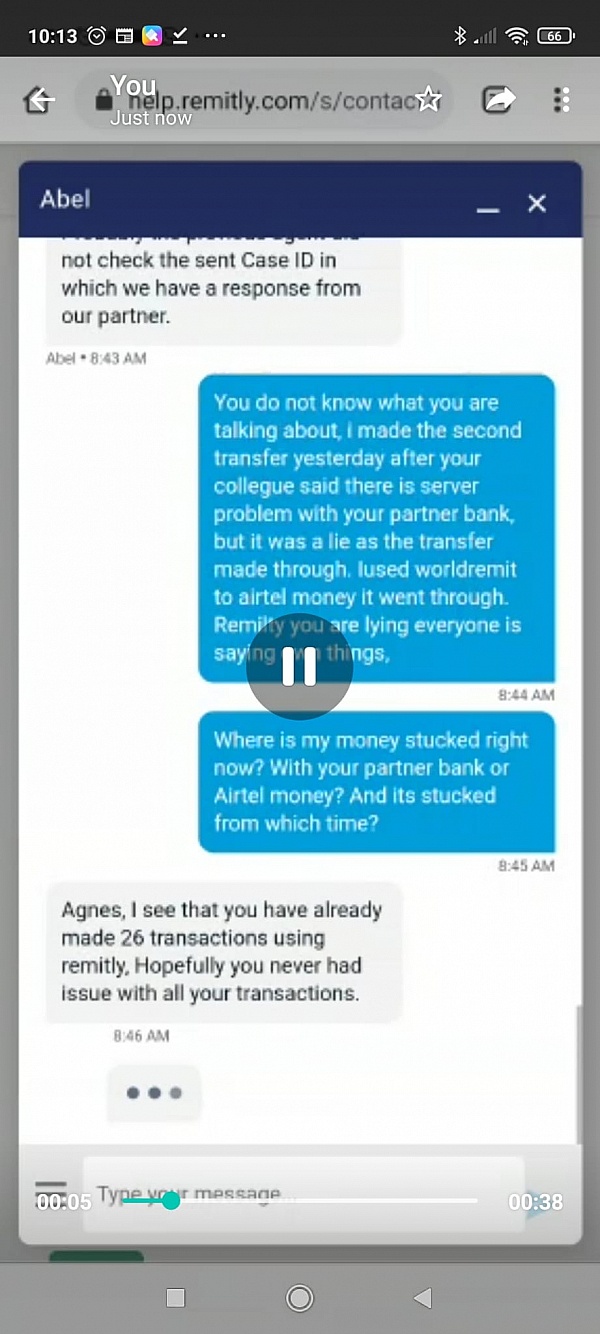Viewport: 600px width, 1334px height.
Task: Forward this video with the arrow icon
Action: tap(498, 99)
